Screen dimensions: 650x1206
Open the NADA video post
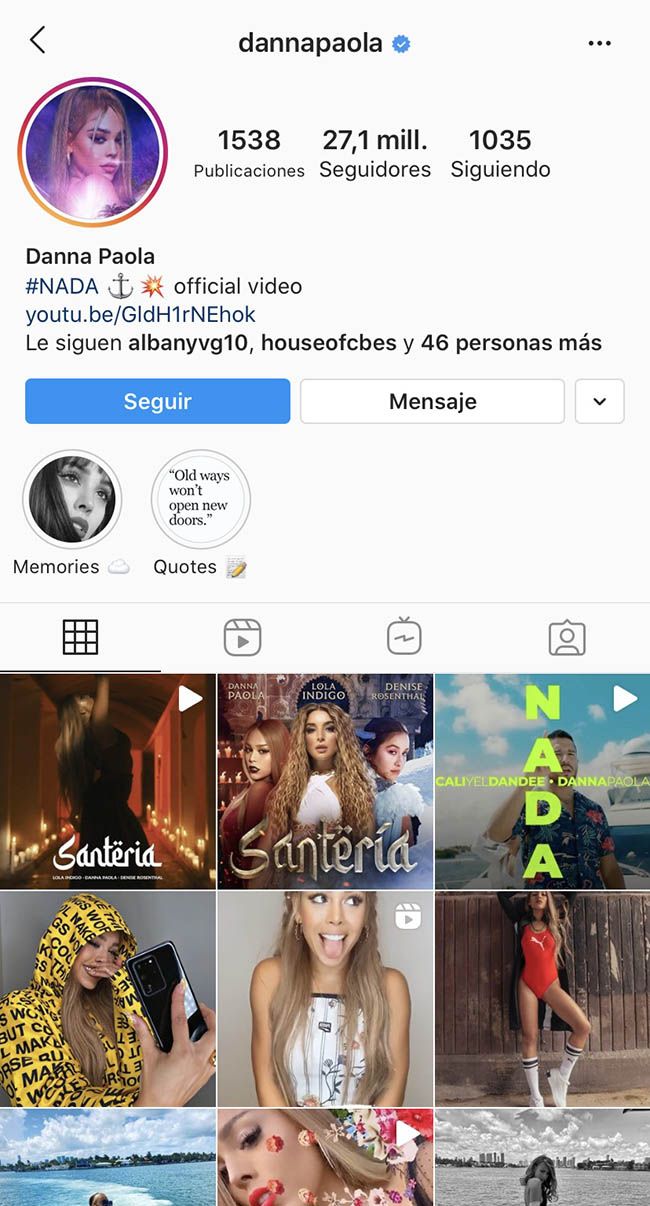coord(542,781)
